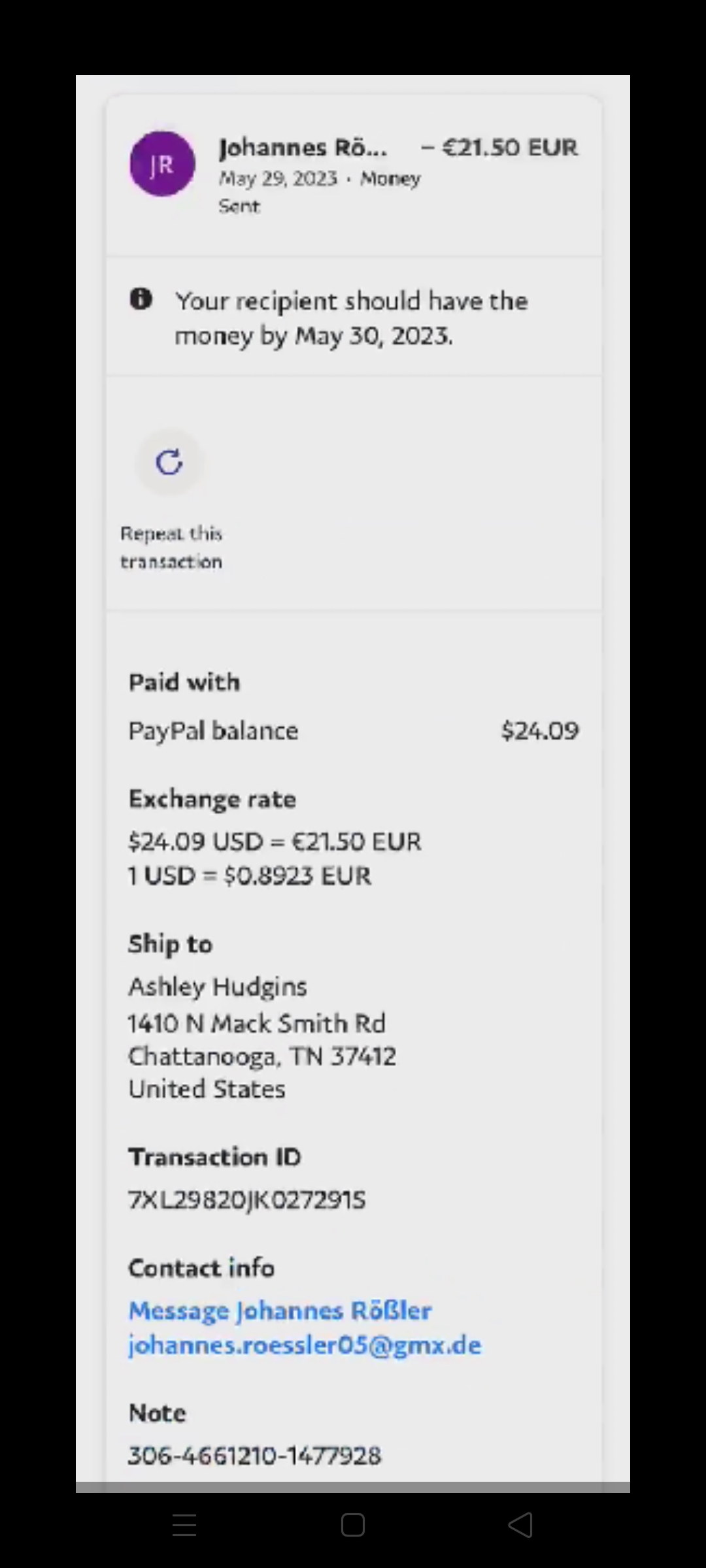Screen dimensions: 706x1568
Task: Go back with system navigation arrow
Action: (x=520, y=1525)
